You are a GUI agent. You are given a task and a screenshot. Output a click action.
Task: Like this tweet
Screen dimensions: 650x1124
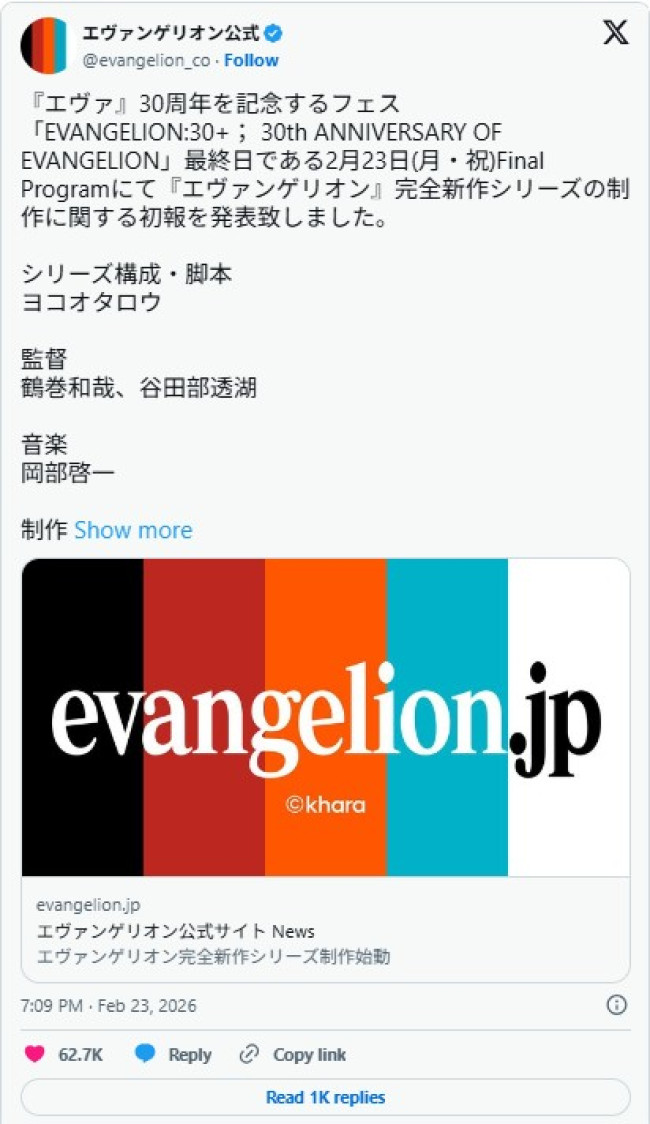35,1054
